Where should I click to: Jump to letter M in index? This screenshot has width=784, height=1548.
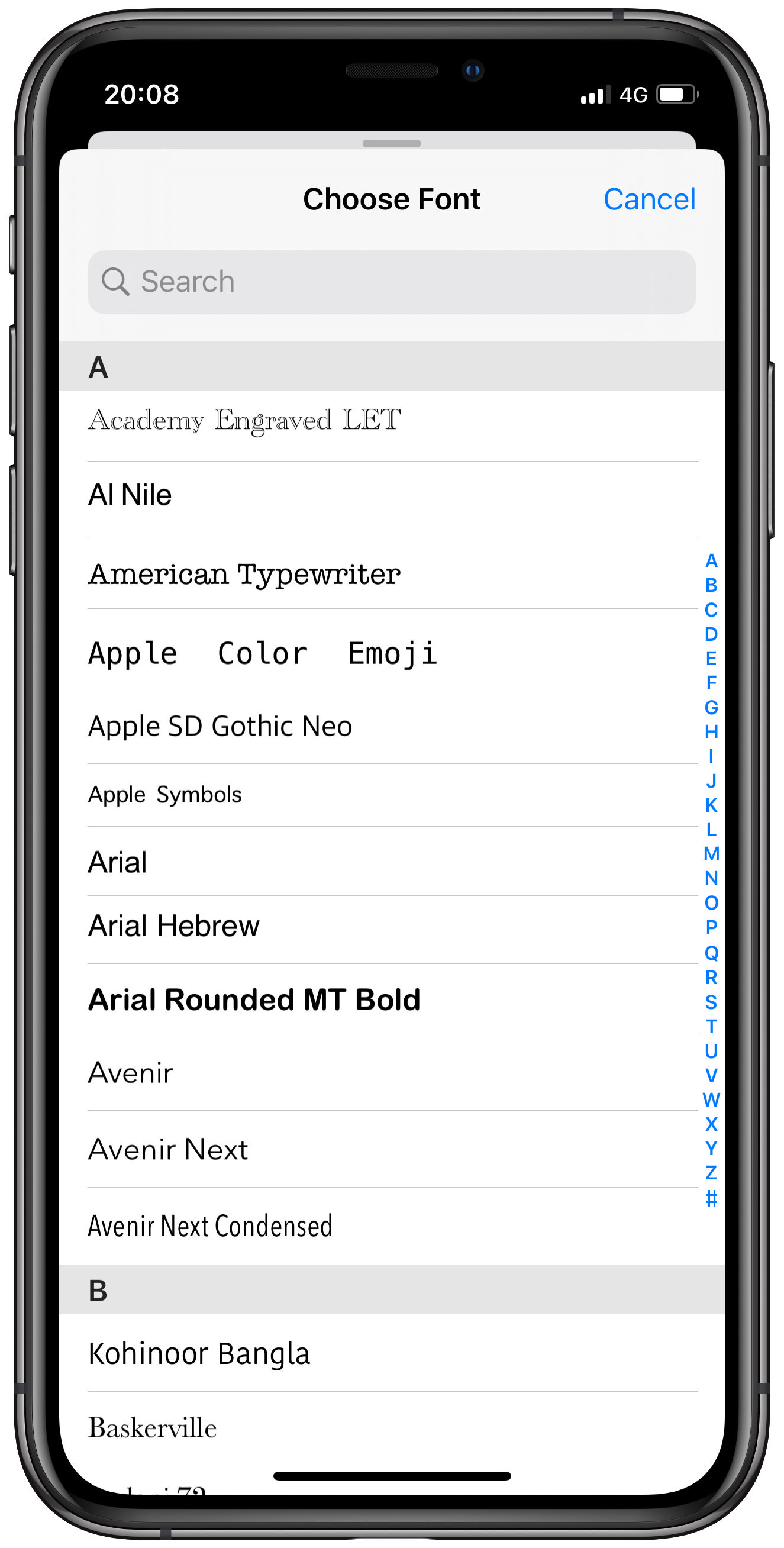click(711, 854)
